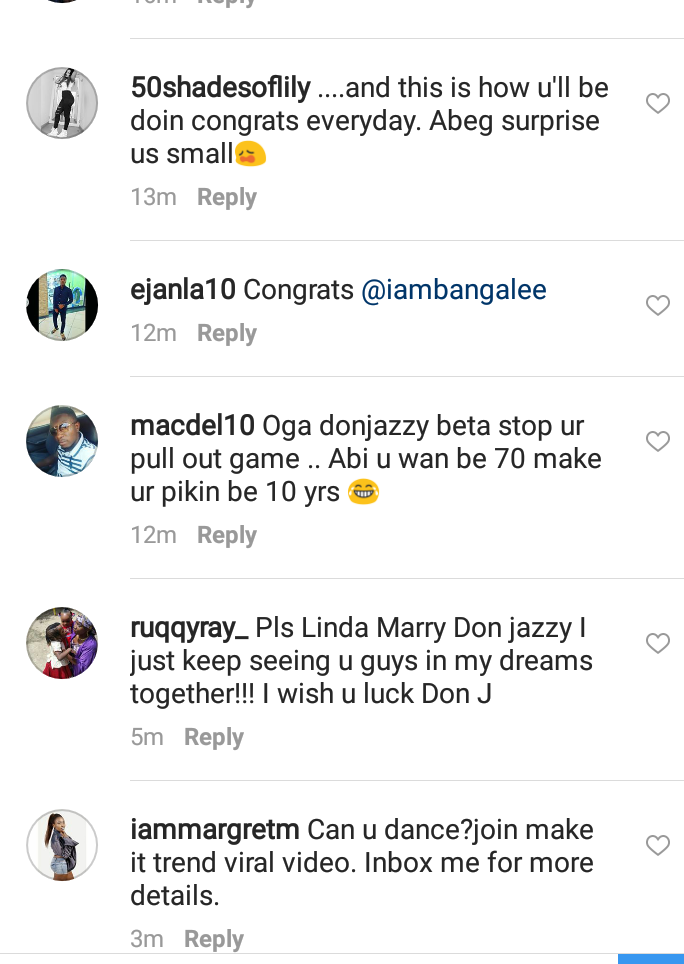684x964 pixels.
Task: Like 50shadesoflily's comment
Action: tap(657, 103)
